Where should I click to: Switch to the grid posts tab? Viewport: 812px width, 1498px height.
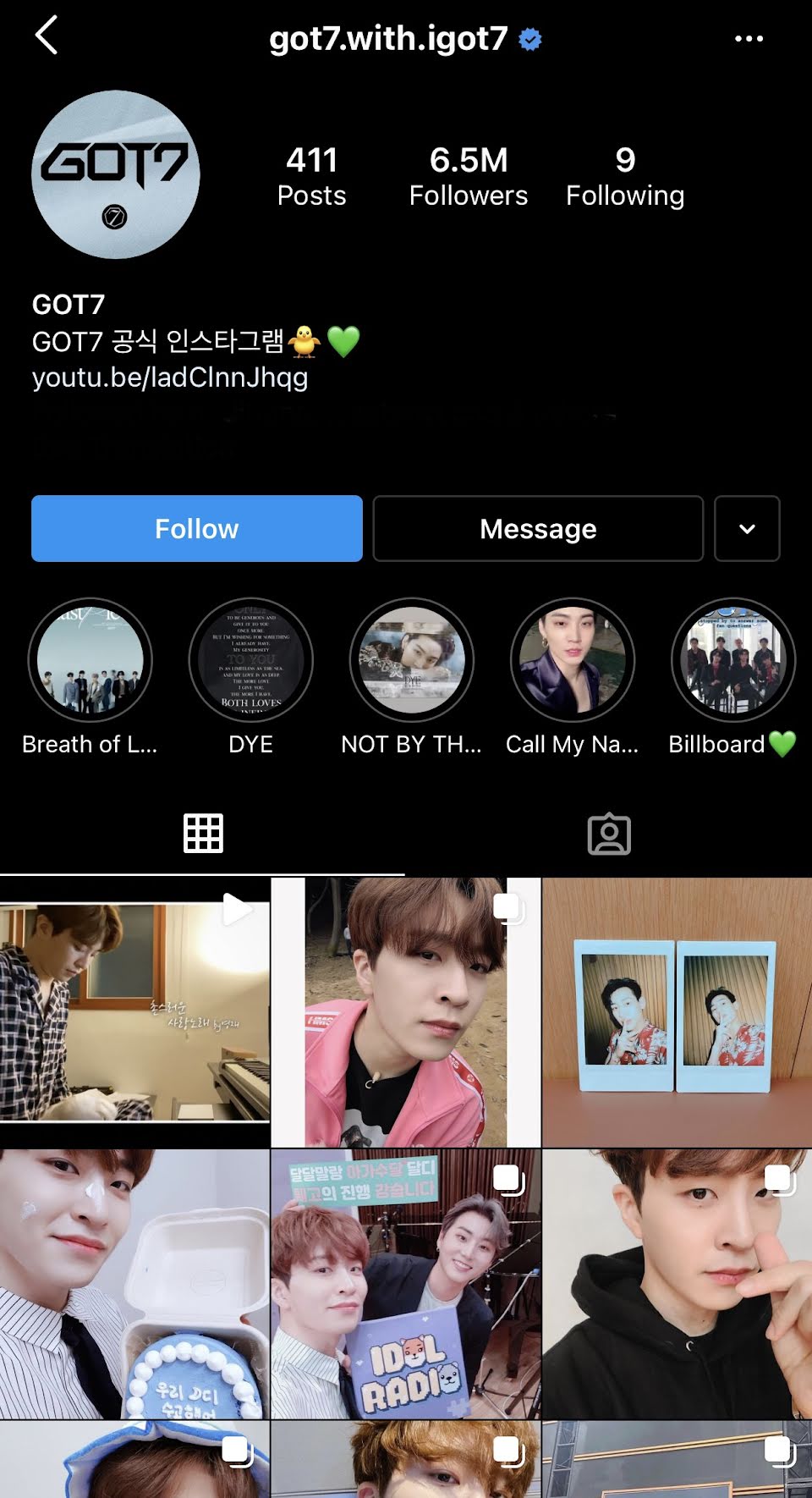tap(203, 834)
